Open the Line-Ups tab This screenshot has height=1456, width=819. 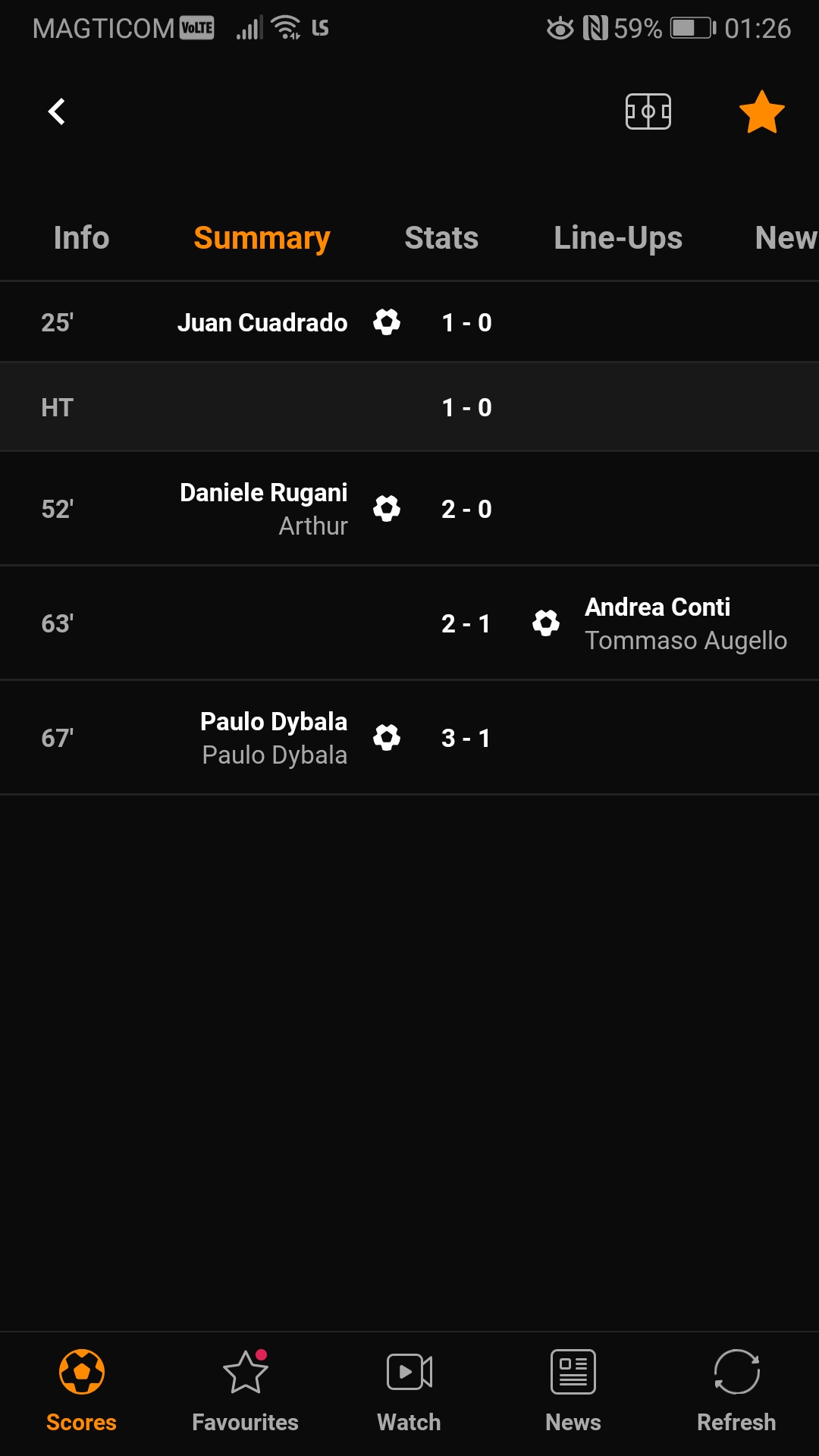pyautogui.click(x=617, y=238)
